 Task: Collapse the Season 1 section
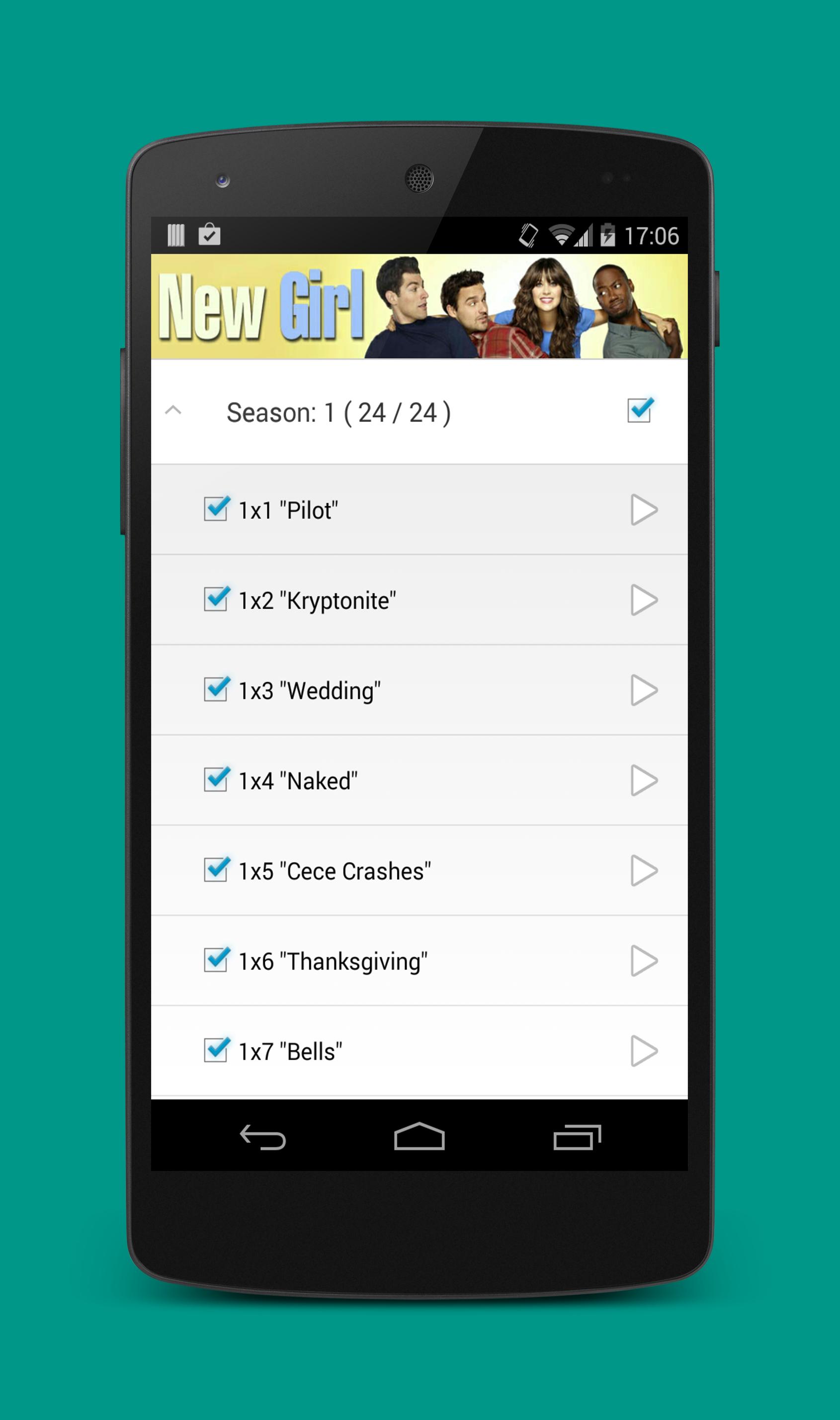[x=173, y=411]
